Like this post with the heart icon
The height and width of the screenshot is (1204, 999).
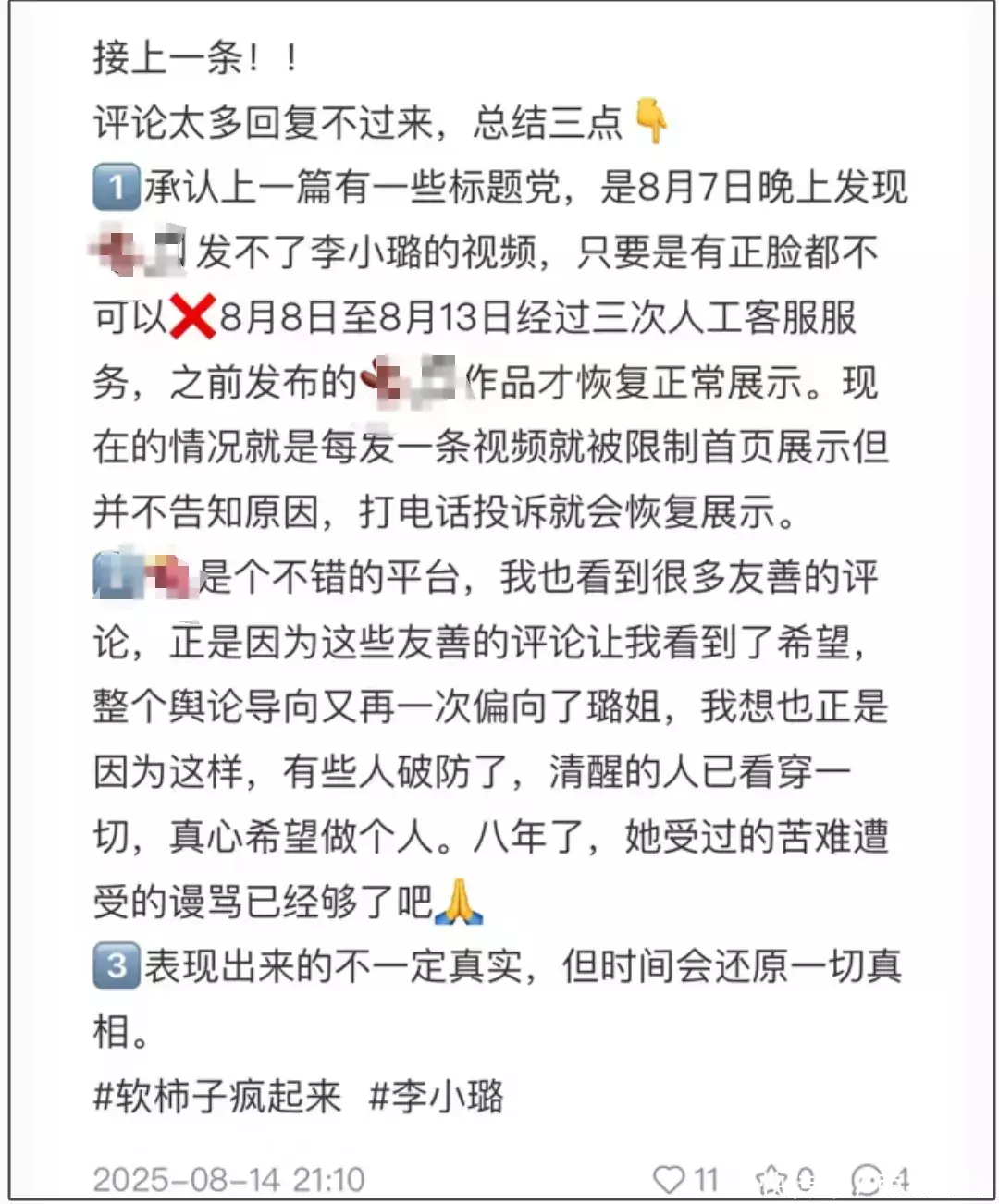669,1179
